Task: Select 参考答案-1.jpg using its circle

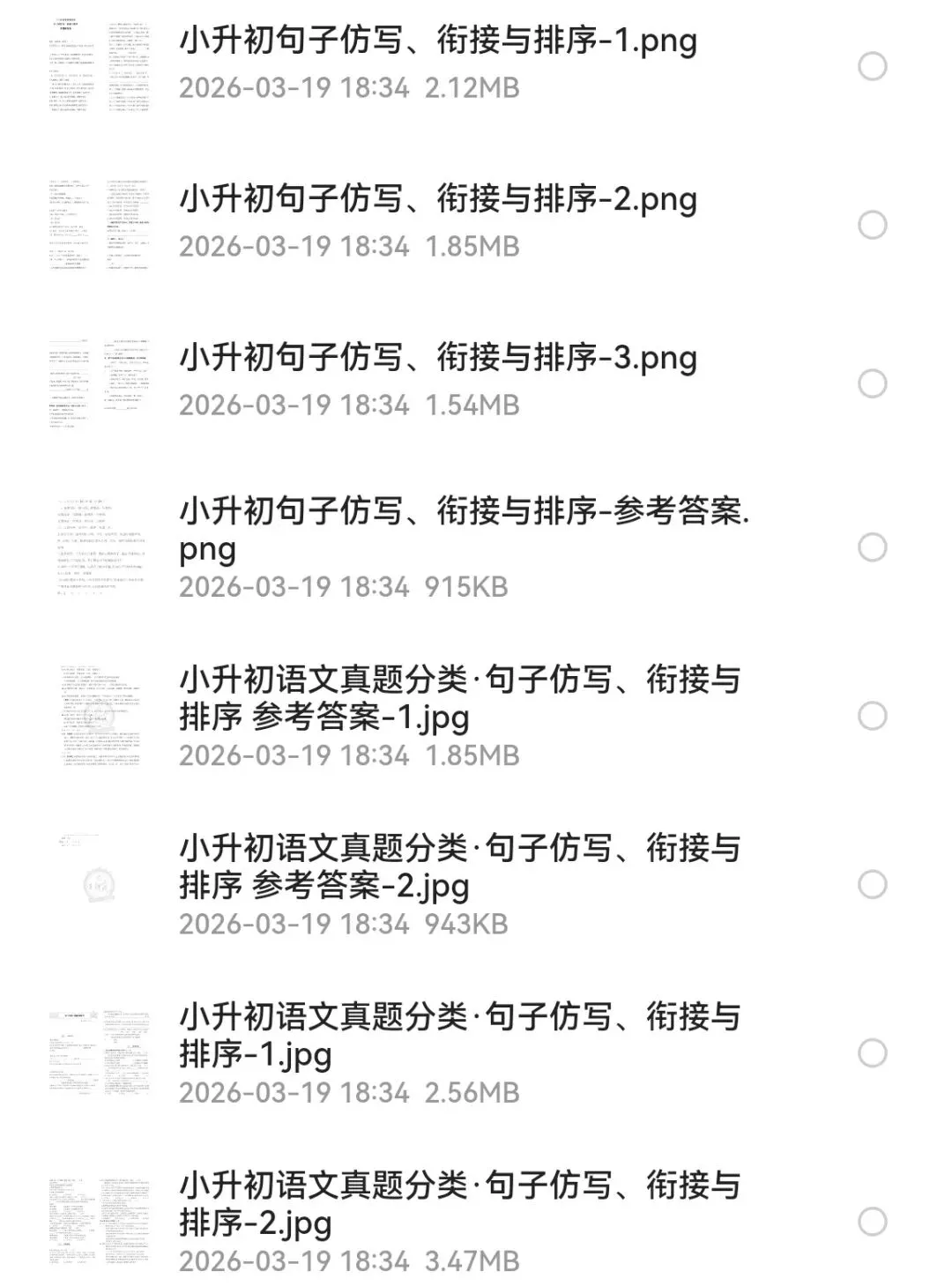Action: [872, 716]
